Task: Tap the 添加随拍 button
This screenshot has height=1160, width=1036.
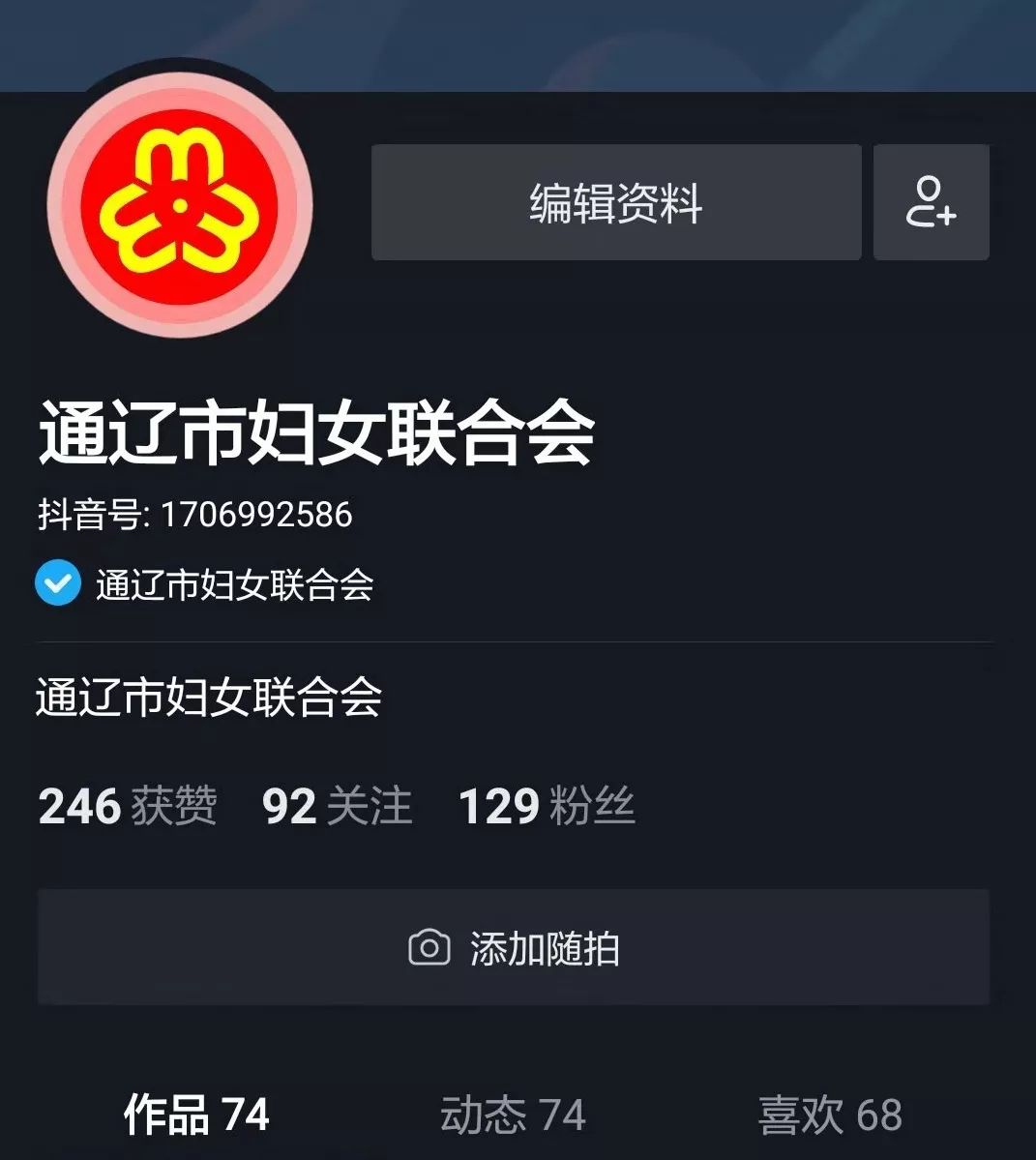Action: click(x=514, y=948)
